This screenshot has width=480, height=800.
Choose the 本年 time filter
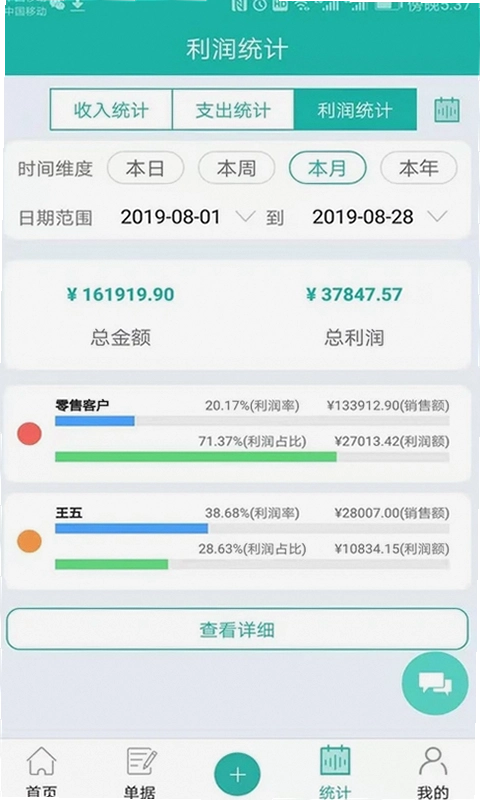click(418, 168)
